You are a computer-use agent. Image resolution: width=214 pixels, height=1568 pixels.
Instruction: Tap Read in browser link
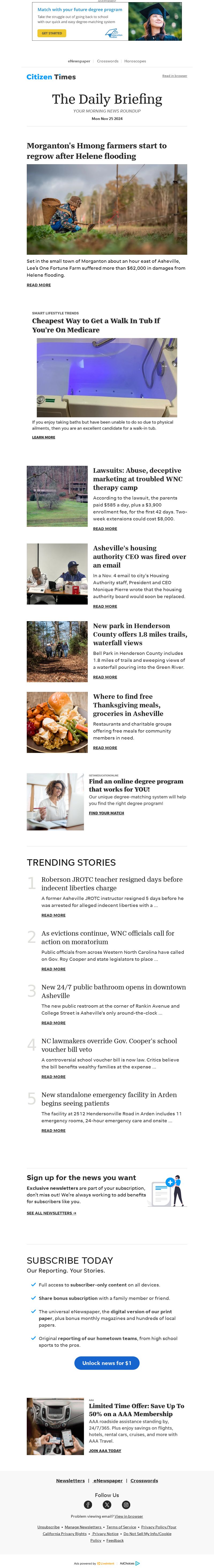pos(174,76)
